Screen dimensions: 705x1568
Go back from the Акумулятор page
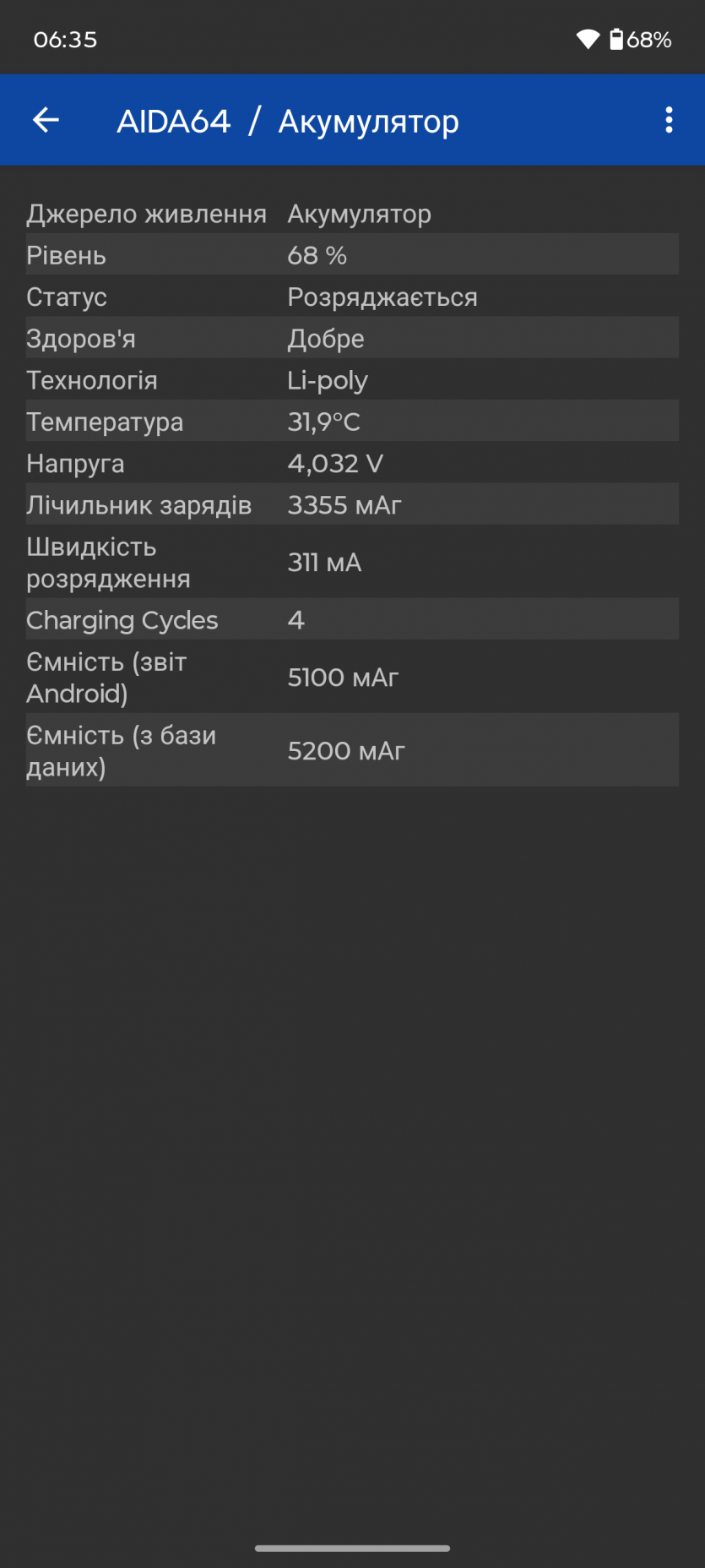[x=46, y=121]
